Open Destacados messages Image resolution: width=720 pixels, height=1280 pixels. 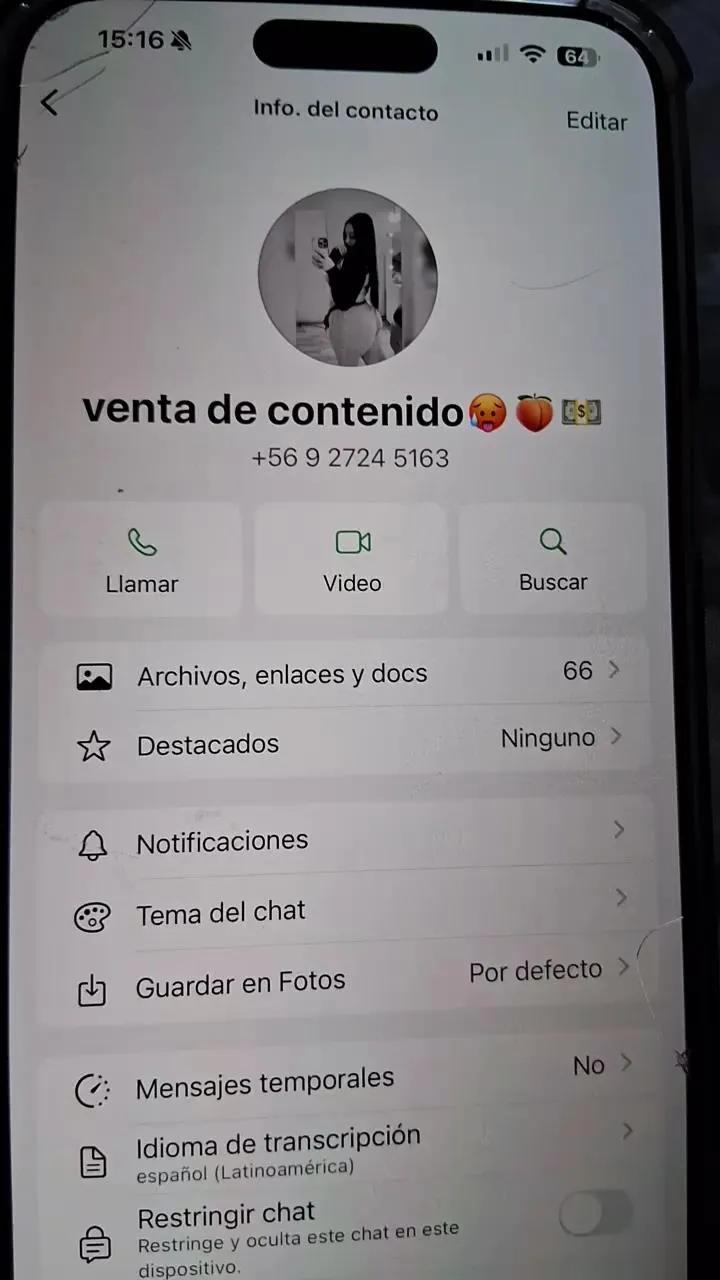(345, 743)
